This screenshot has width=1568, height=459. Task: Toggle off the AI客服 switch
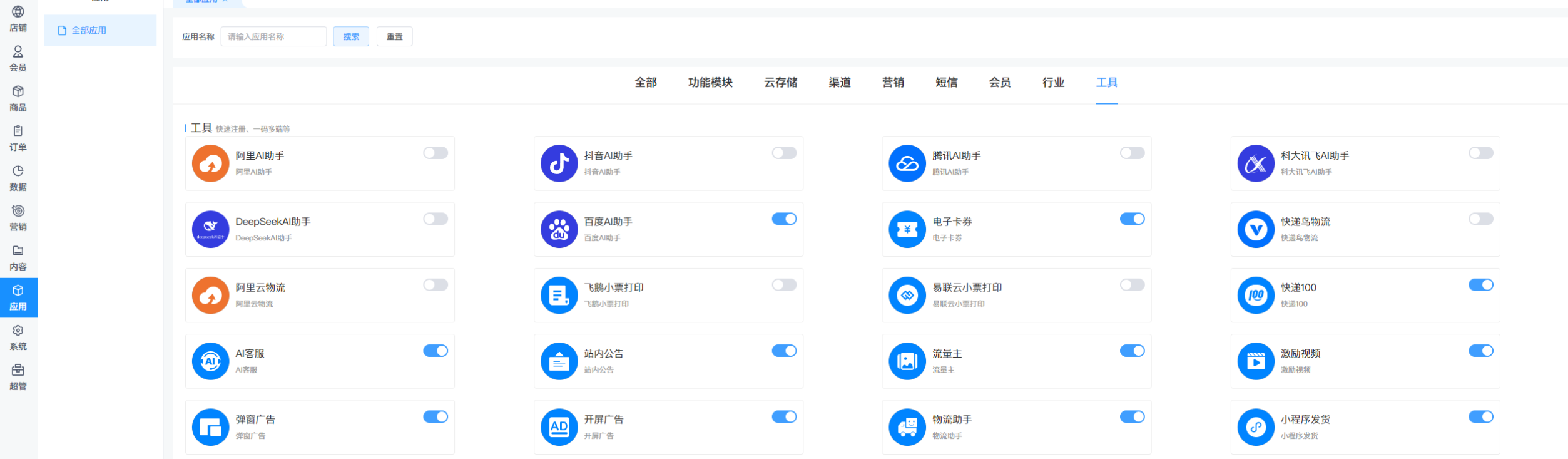tap(435, 351)
